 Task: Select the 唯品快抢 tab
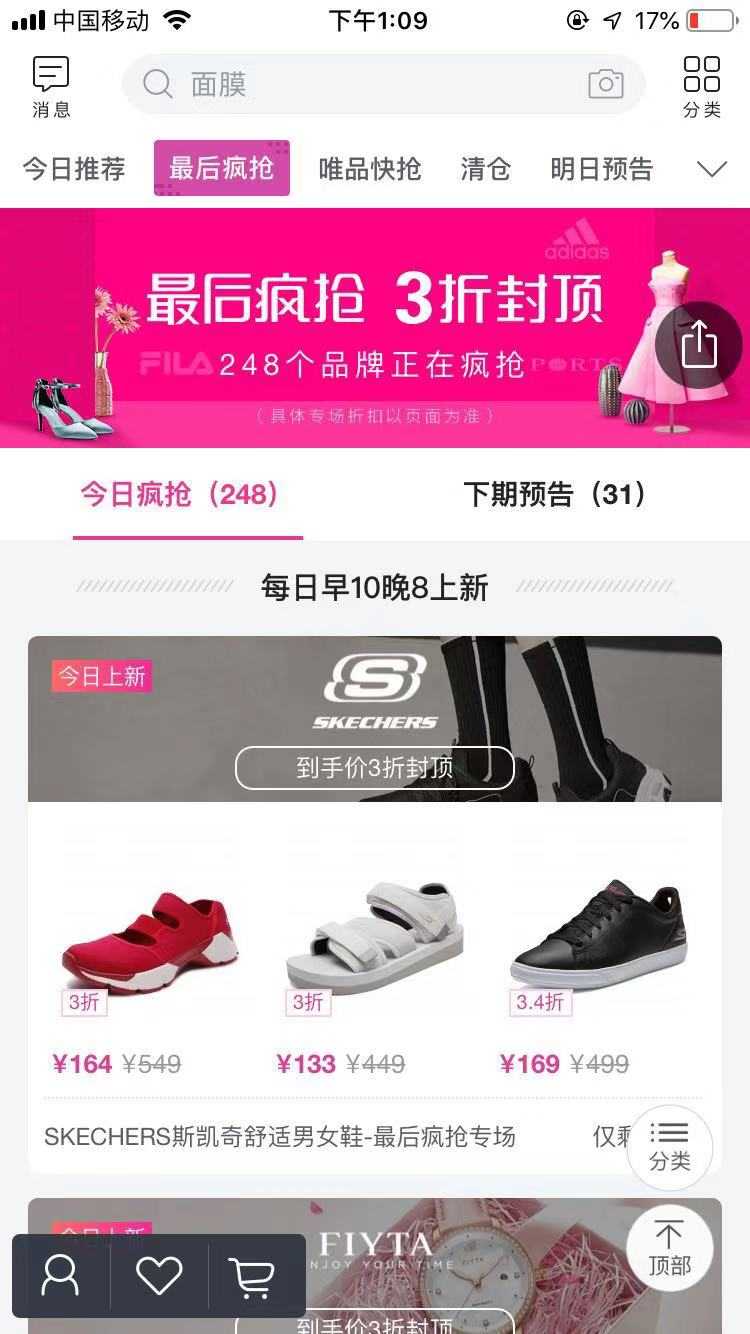369,169
